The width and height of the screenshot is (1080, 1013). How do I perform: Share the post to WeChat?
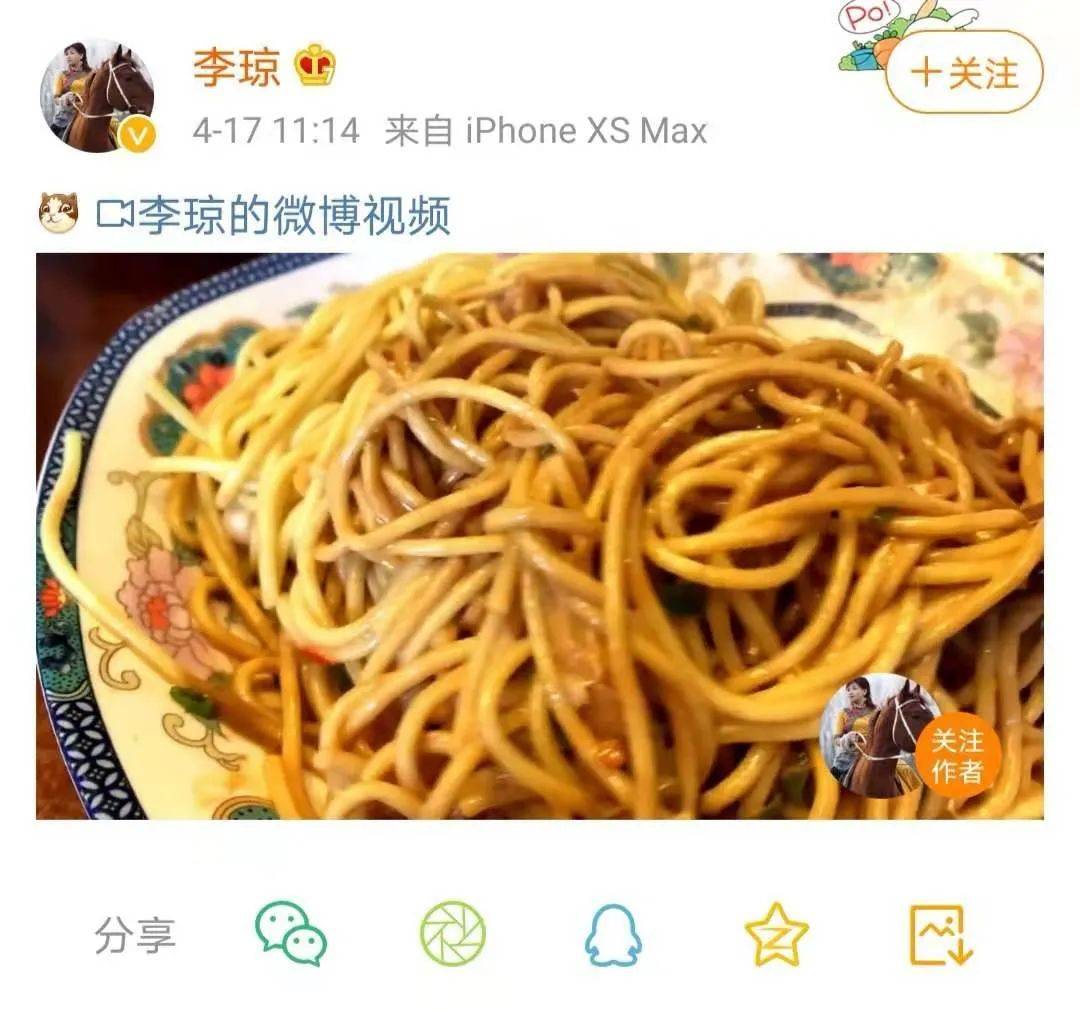point(291,934)
